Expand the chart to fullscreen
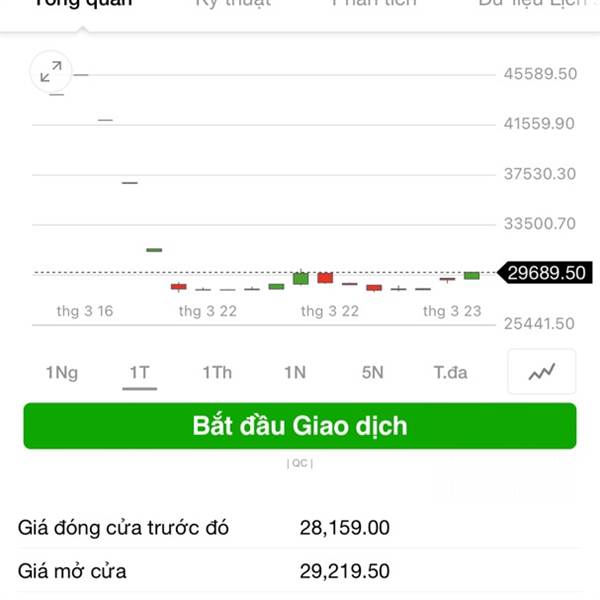 pos(51,72)
